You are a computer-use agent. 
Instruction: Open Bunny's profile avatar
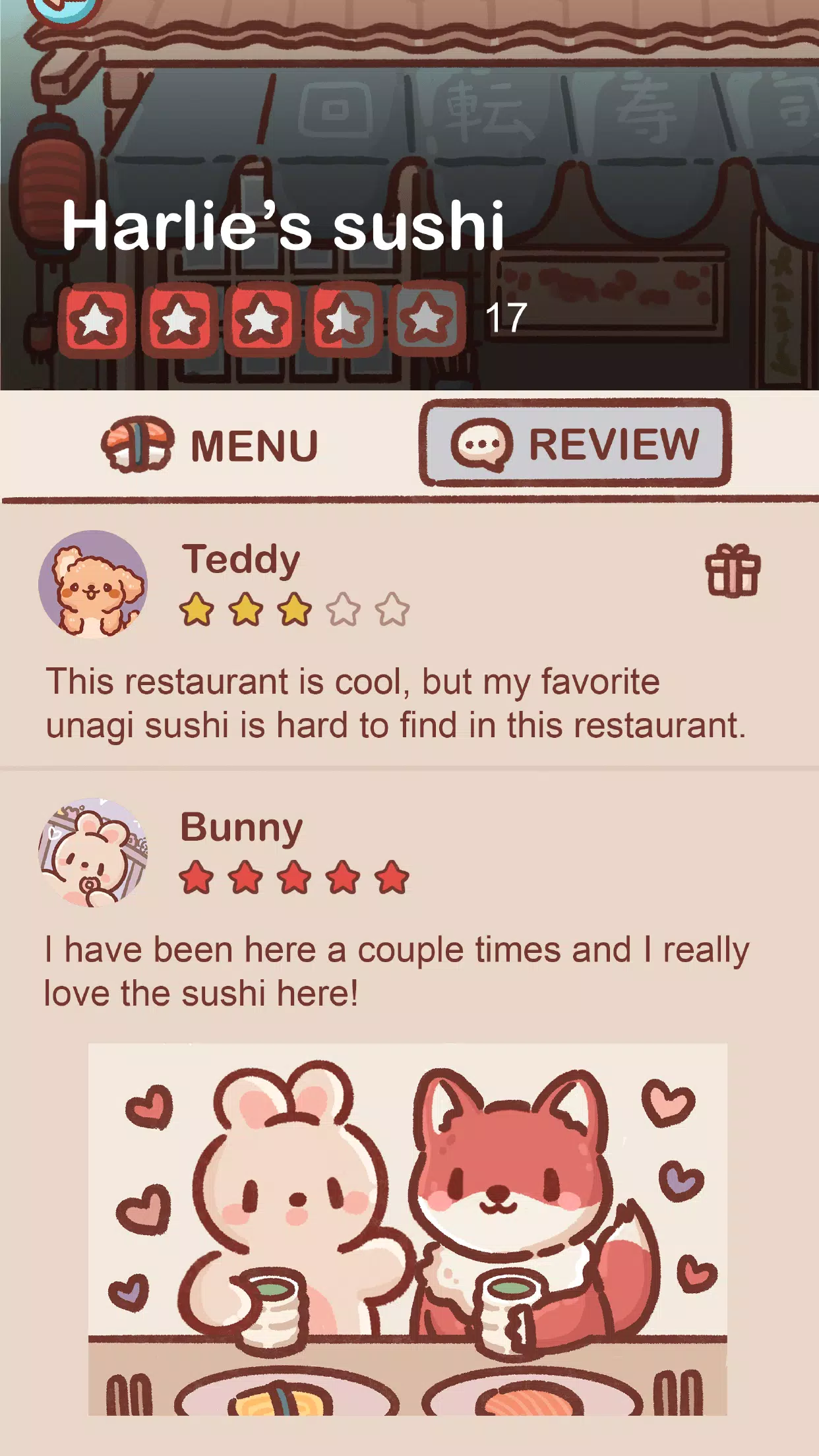click(93, 852)
